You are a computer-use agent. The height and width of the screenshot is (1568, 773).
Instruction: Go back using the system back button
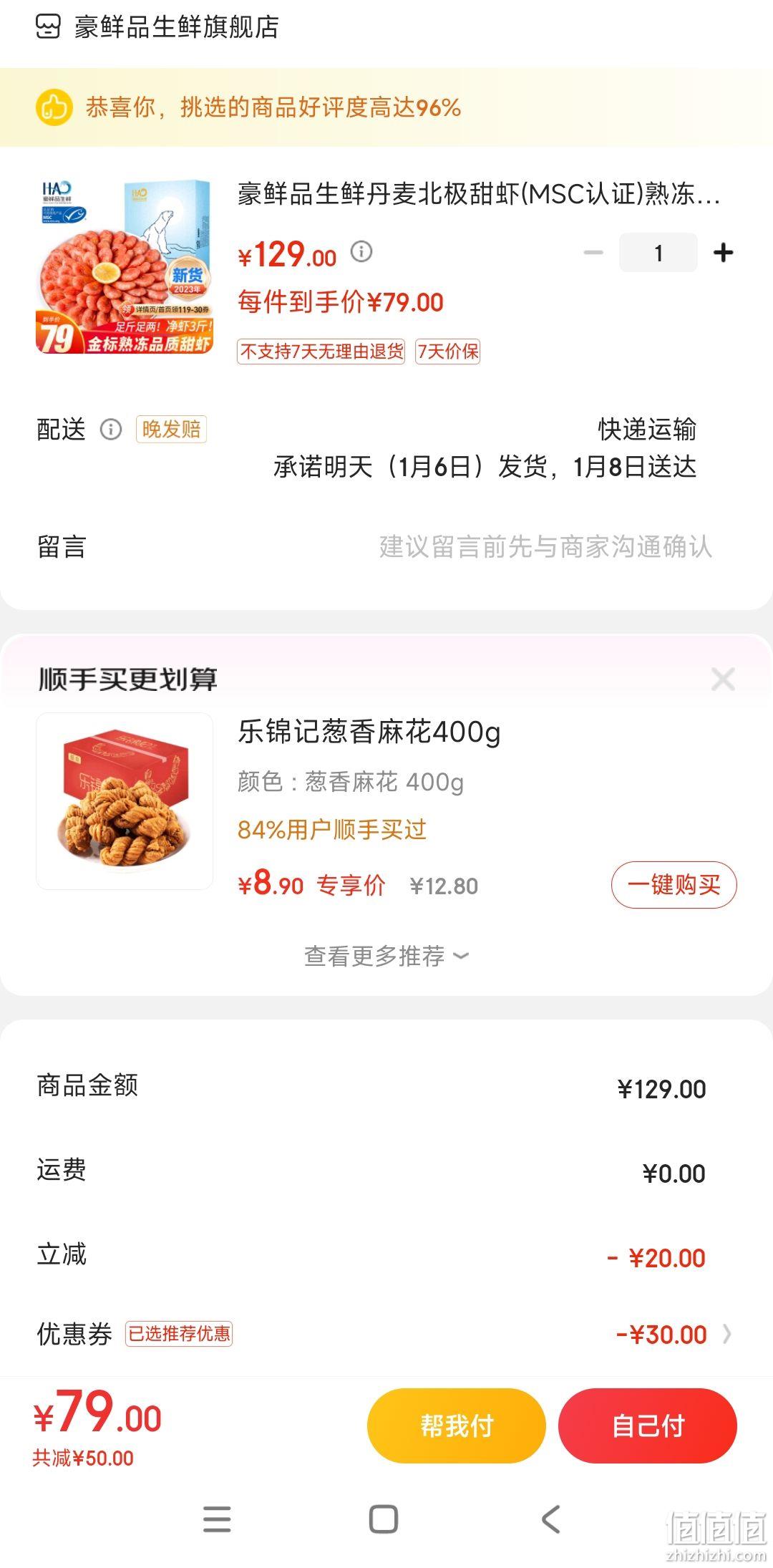(x=551, y=1519)
